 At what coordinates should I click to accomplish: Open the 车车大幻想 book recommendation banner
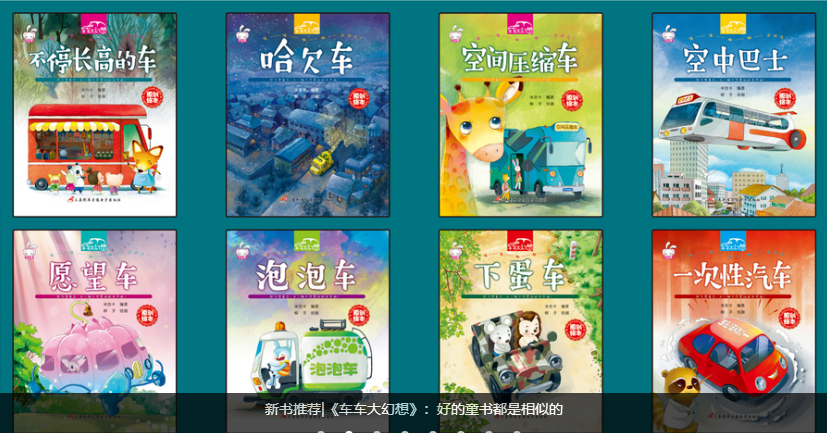tap(413, 200)
